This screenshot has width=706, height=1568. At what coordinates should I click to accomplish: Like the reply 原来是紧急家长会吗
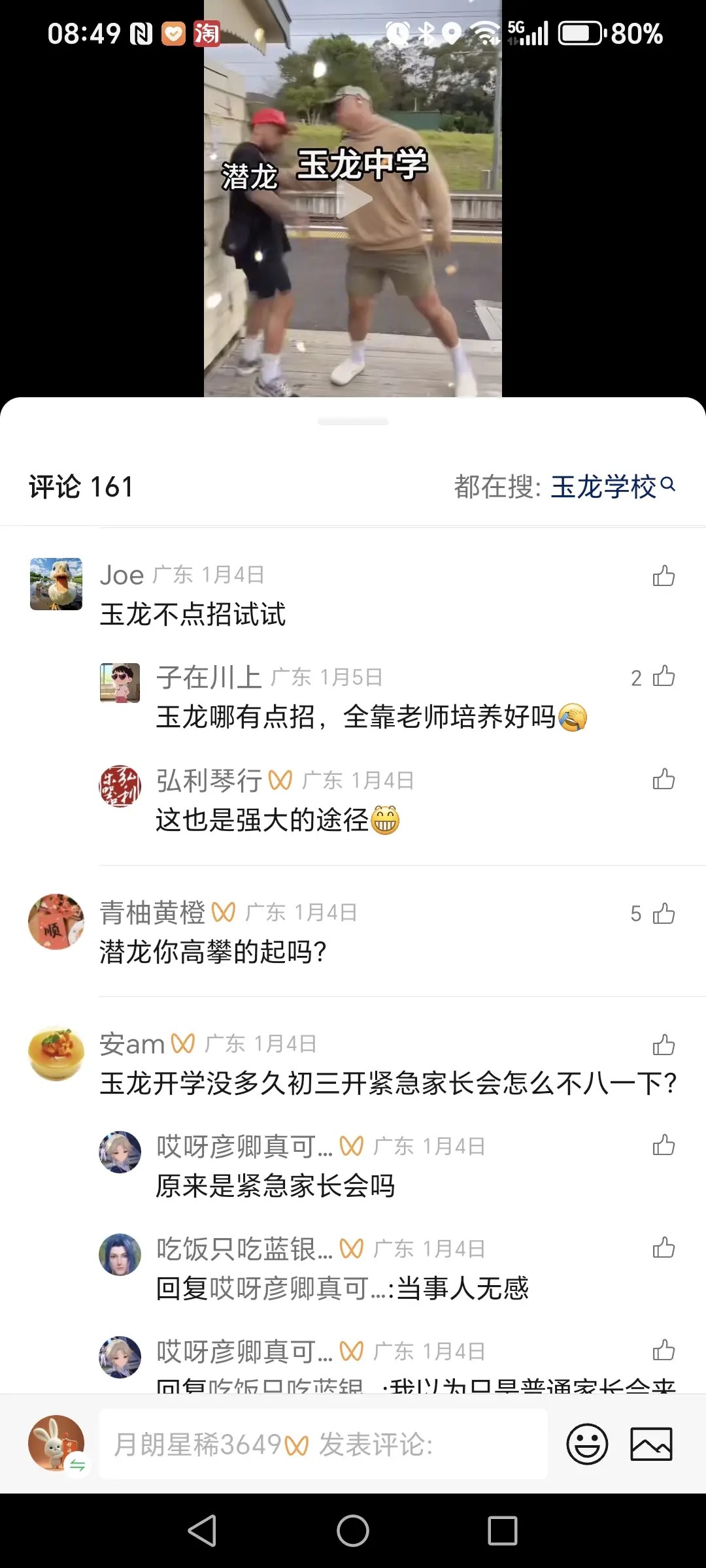click(664, 1145)
